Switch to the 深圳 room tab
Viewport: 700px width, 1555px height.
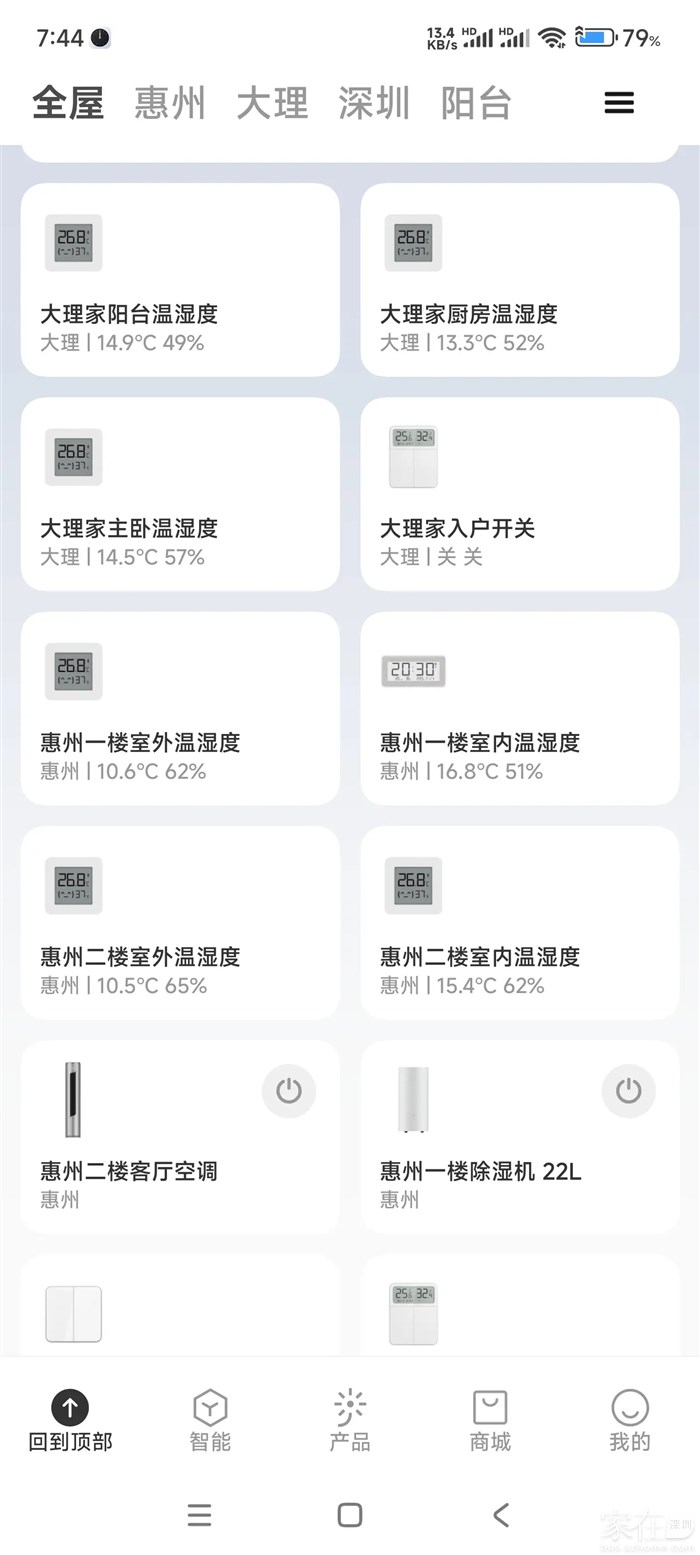pos(374,103)
